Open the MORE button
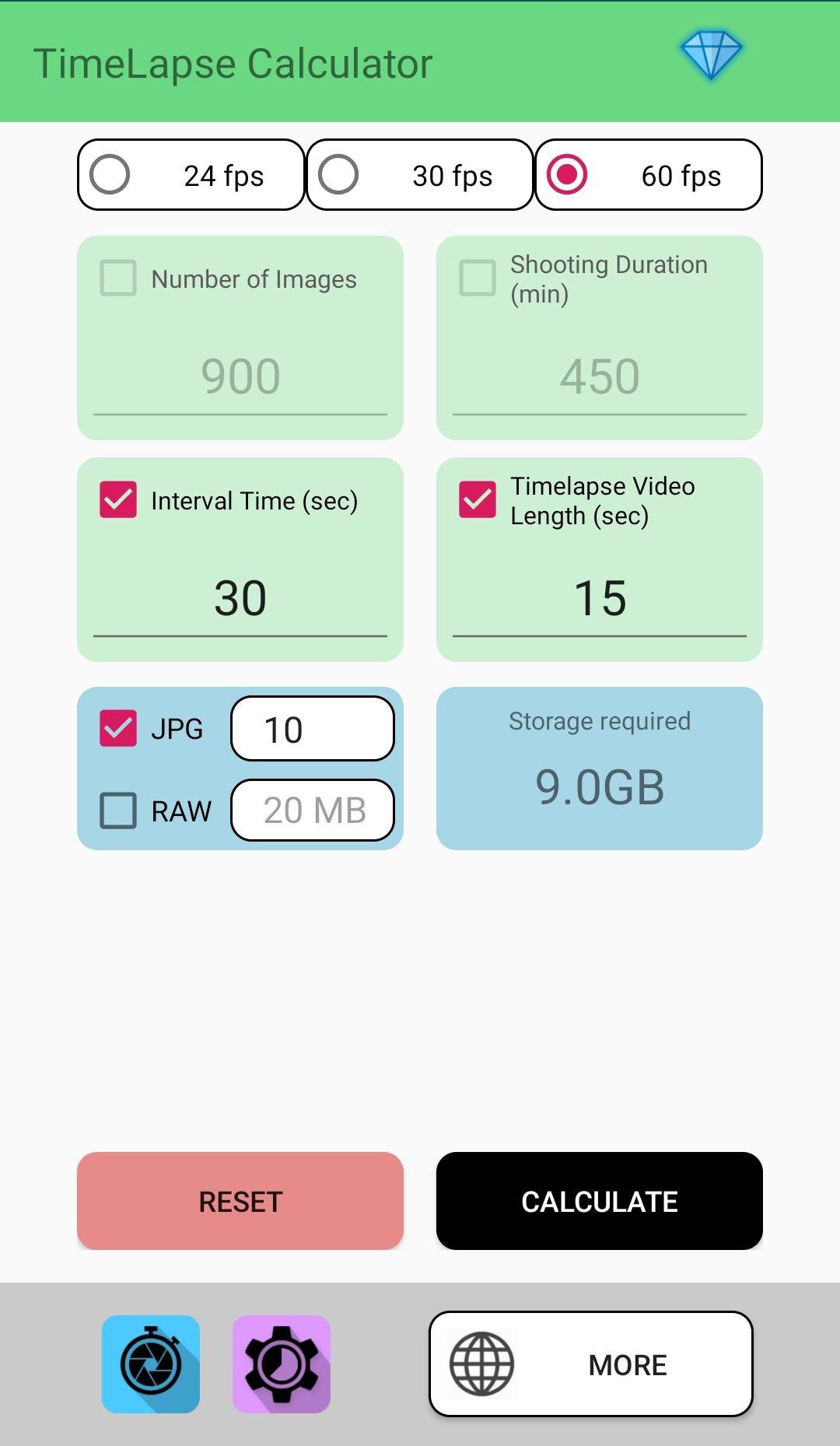 click(x=591, y=1364)
